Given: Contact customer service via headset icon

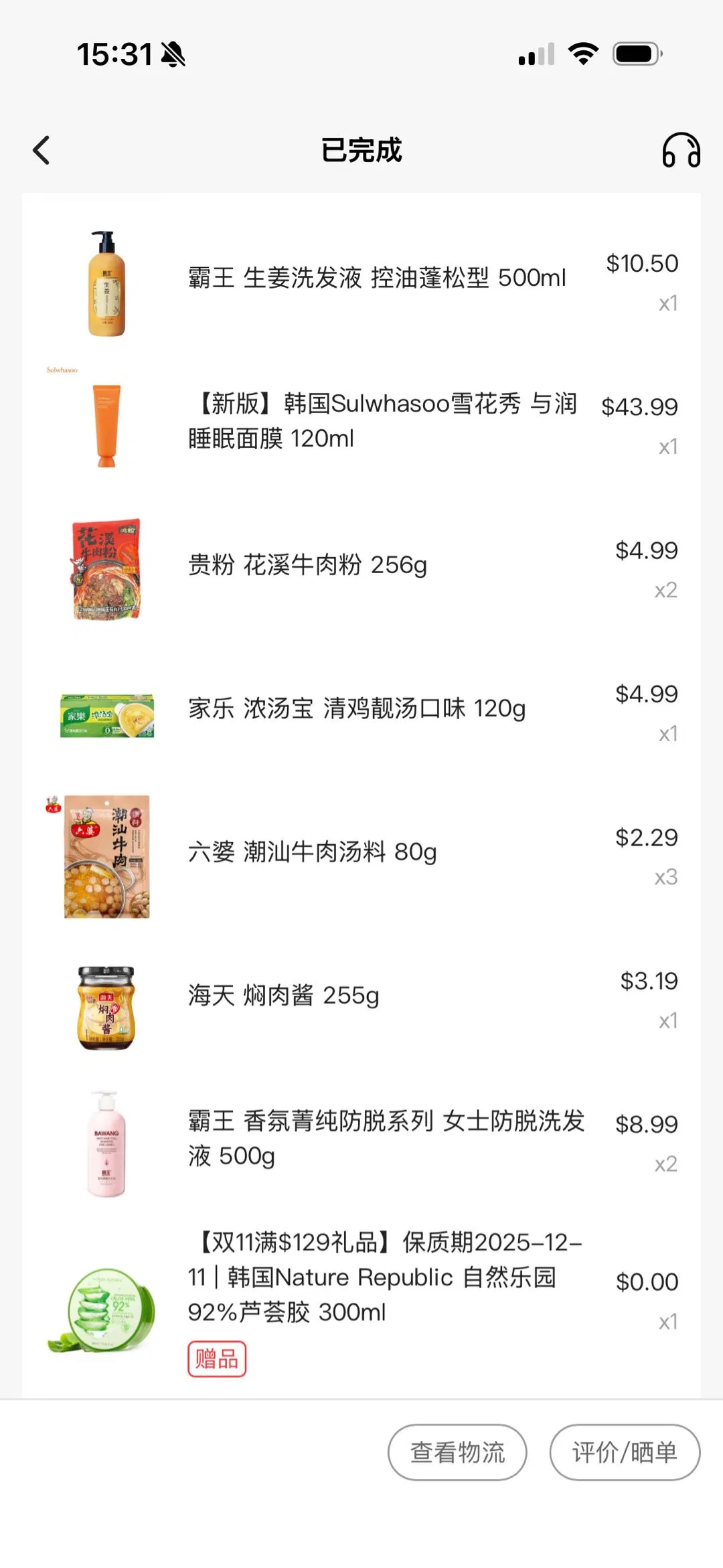Looking at the screenshot, I should coord(681,150).
